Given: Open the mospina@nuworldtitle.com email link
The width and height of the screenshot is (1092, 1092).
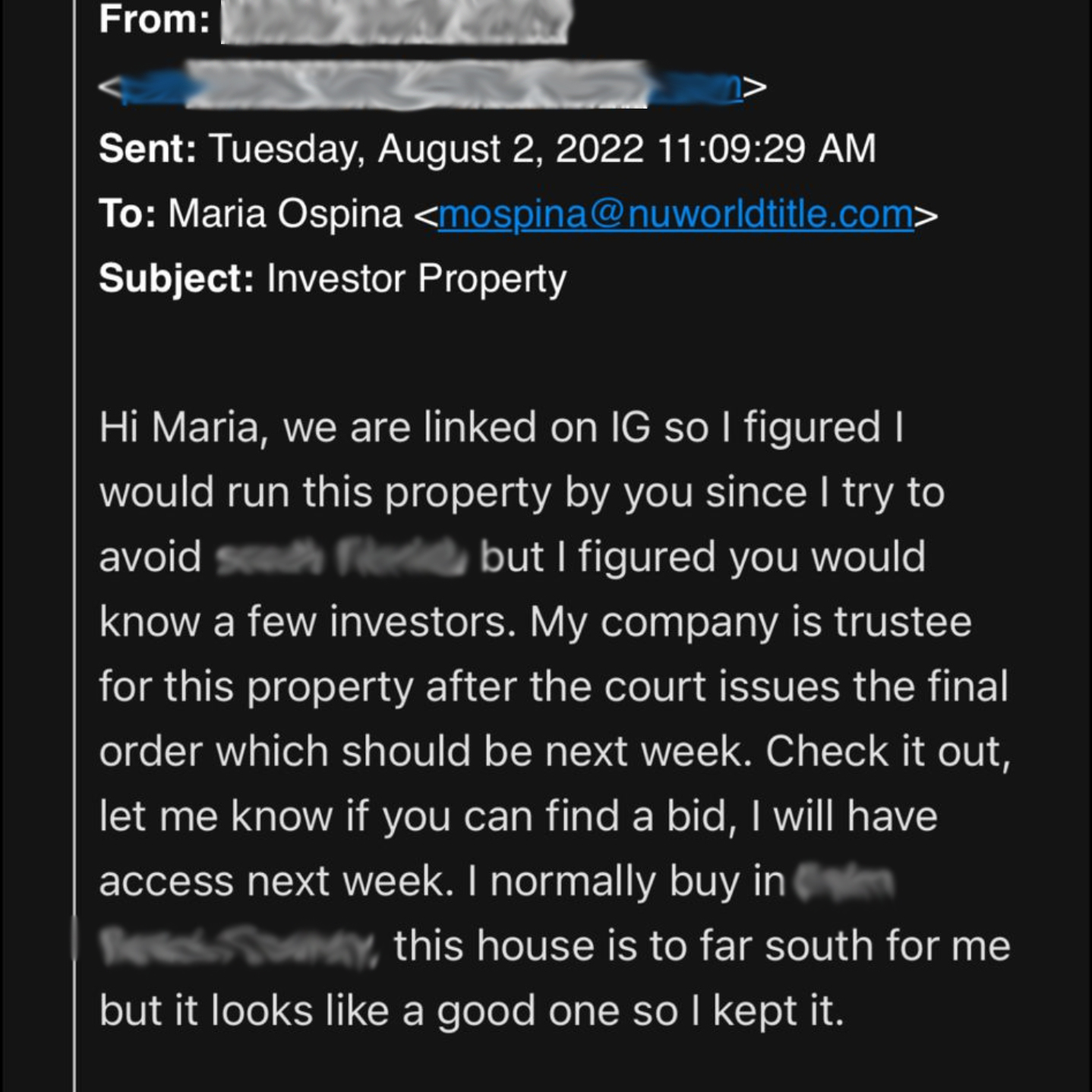Looking at the screenshot, I should (x=675, y=214).
